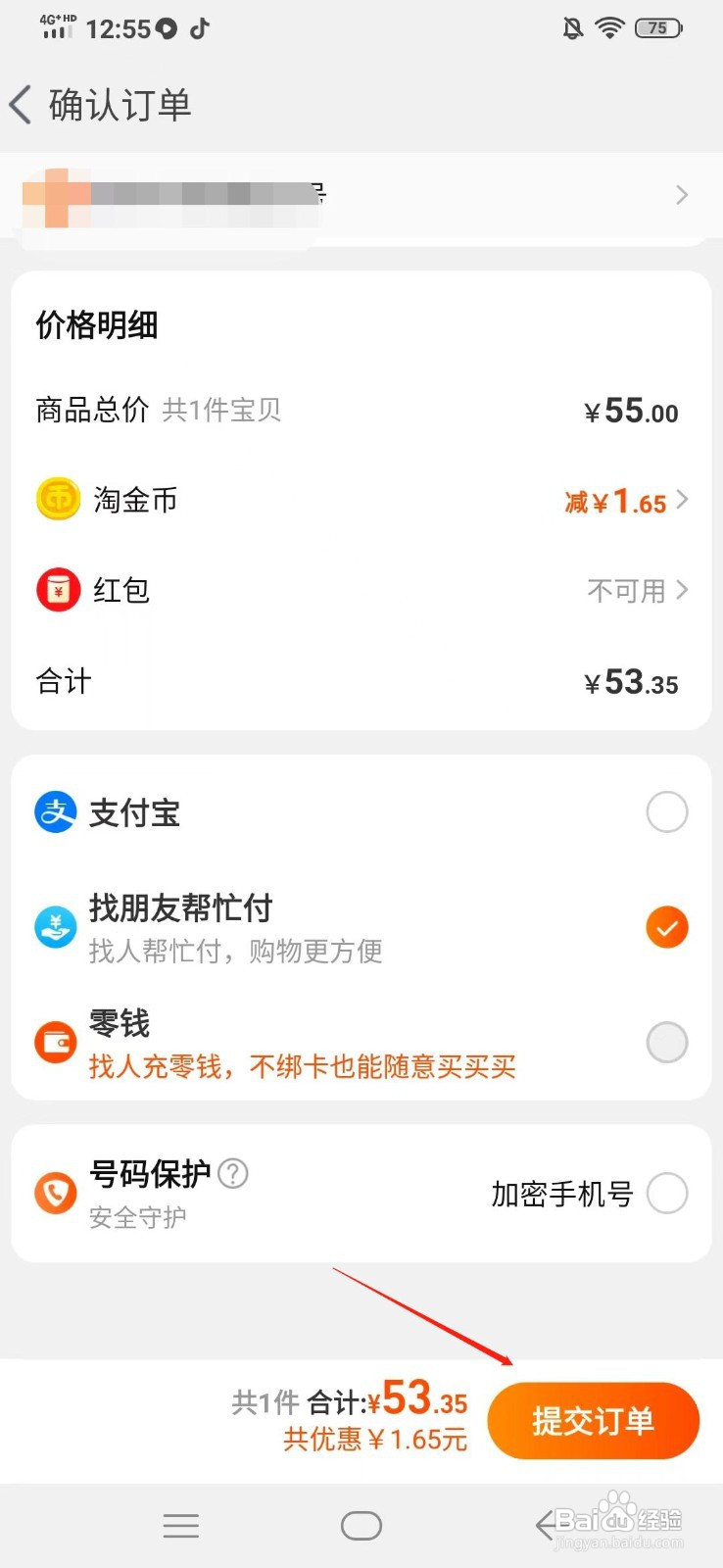Tap the 号码保护 help question mark
Image resolution: width=723 pixels, height=1568 pixels.
point(233,1173)
